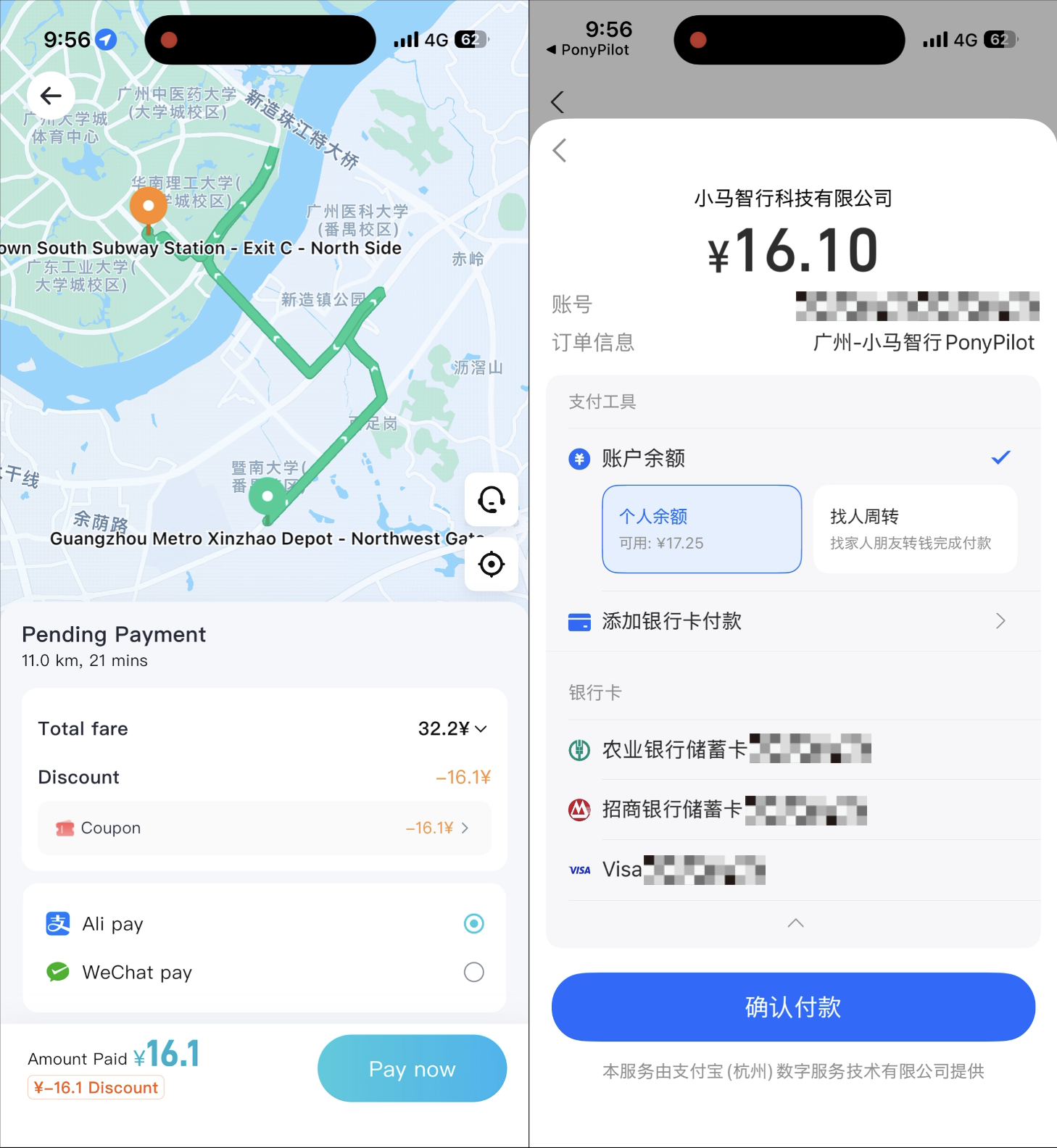Go back from the Pending Payment map
Image resolution: width=1057 pixels, height=1148 pixels.
pyautogui.click(x=51, y=96)
